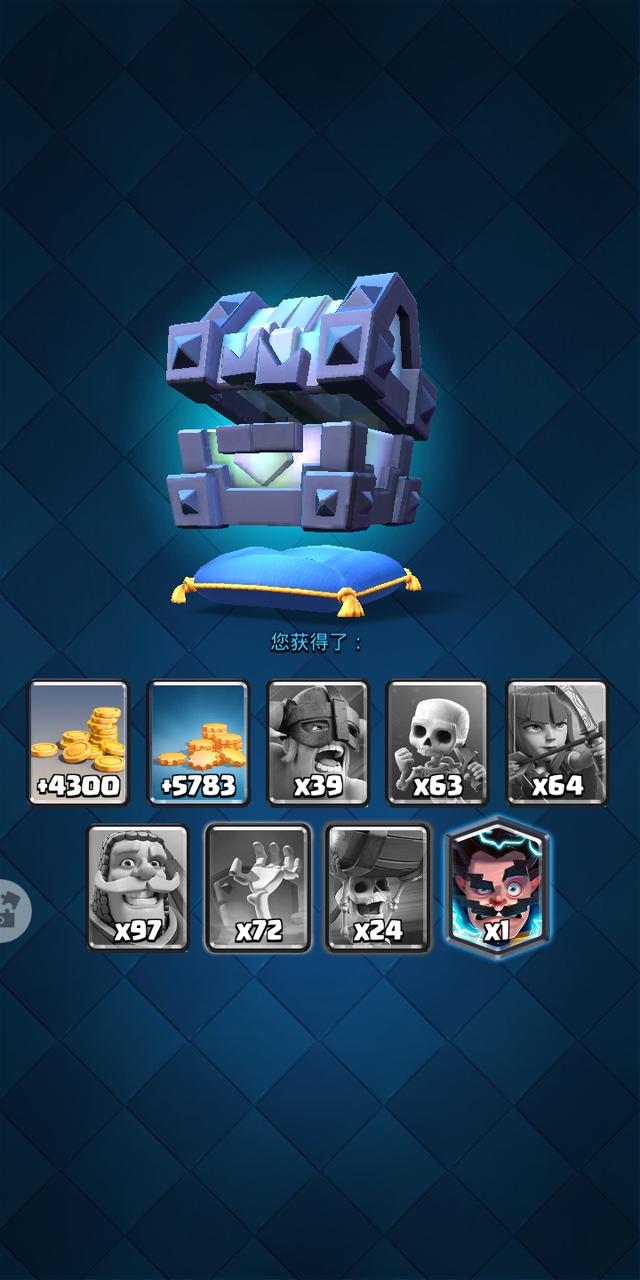This screenshot has height=1280, width=640.
Task: Select the x64 Archers card
Action: pyautogui.click(x=557, y=743)
